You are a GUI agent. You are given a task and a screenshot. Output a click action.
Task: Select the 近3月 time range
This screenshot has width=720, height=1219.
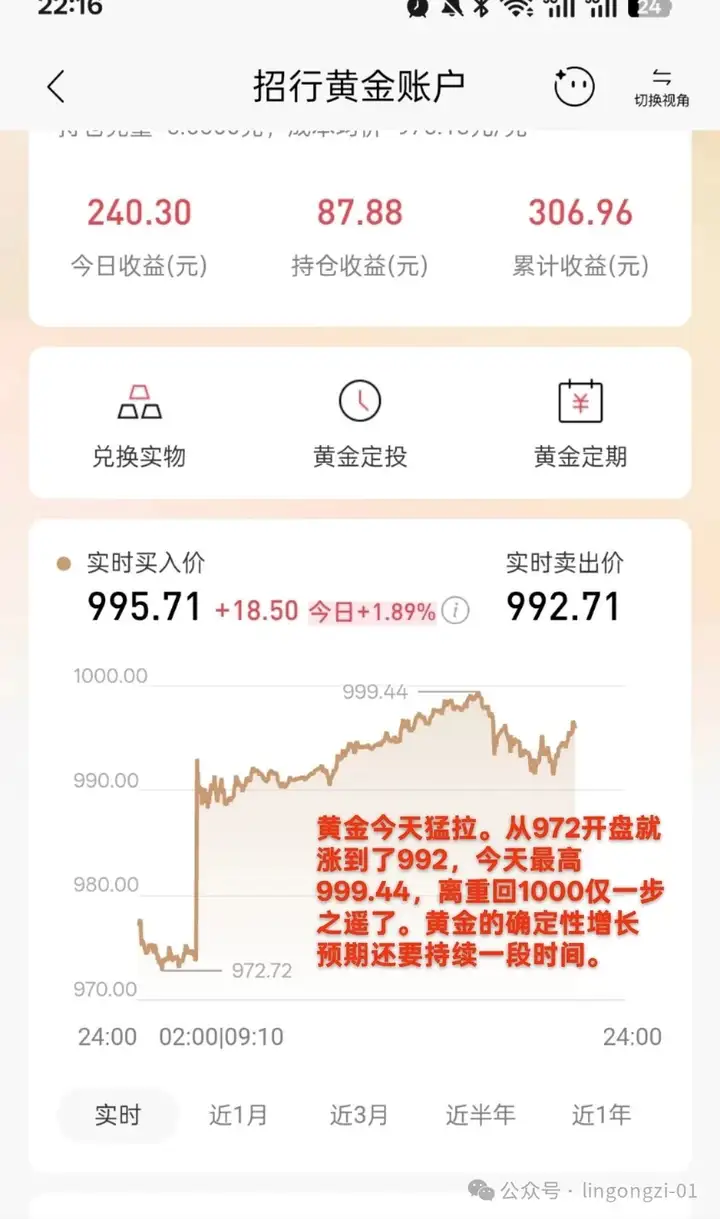360,1114
